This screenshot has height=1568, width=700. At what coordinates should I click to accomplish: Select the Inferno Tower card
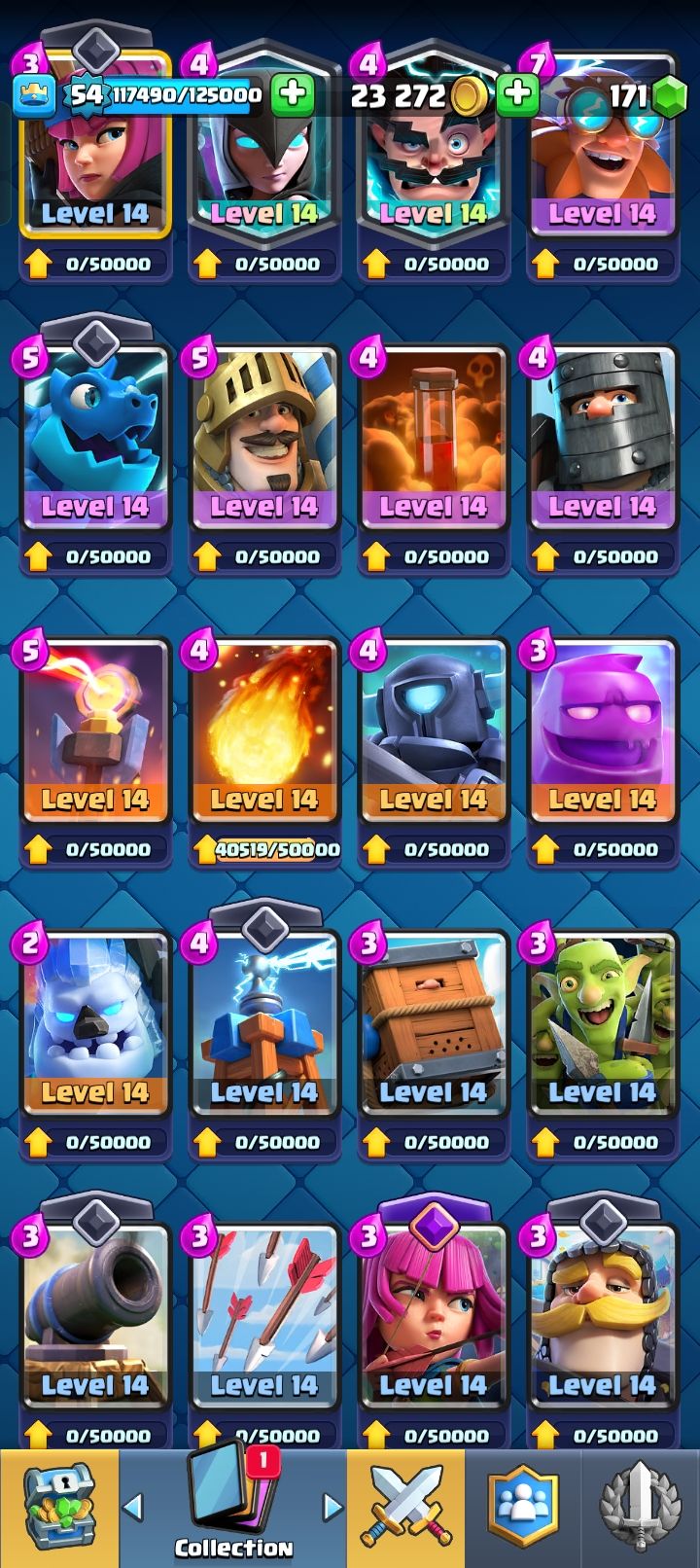tap(95, 731)
